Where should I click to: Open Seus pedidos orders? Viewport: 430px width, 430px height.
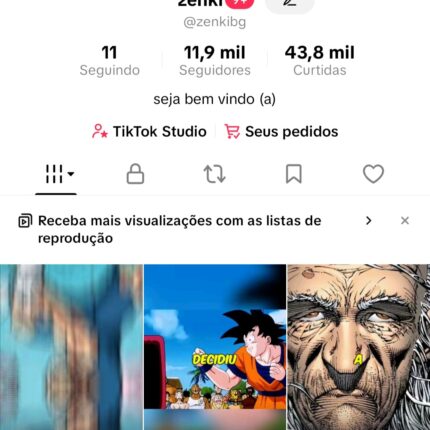point(281,131)
